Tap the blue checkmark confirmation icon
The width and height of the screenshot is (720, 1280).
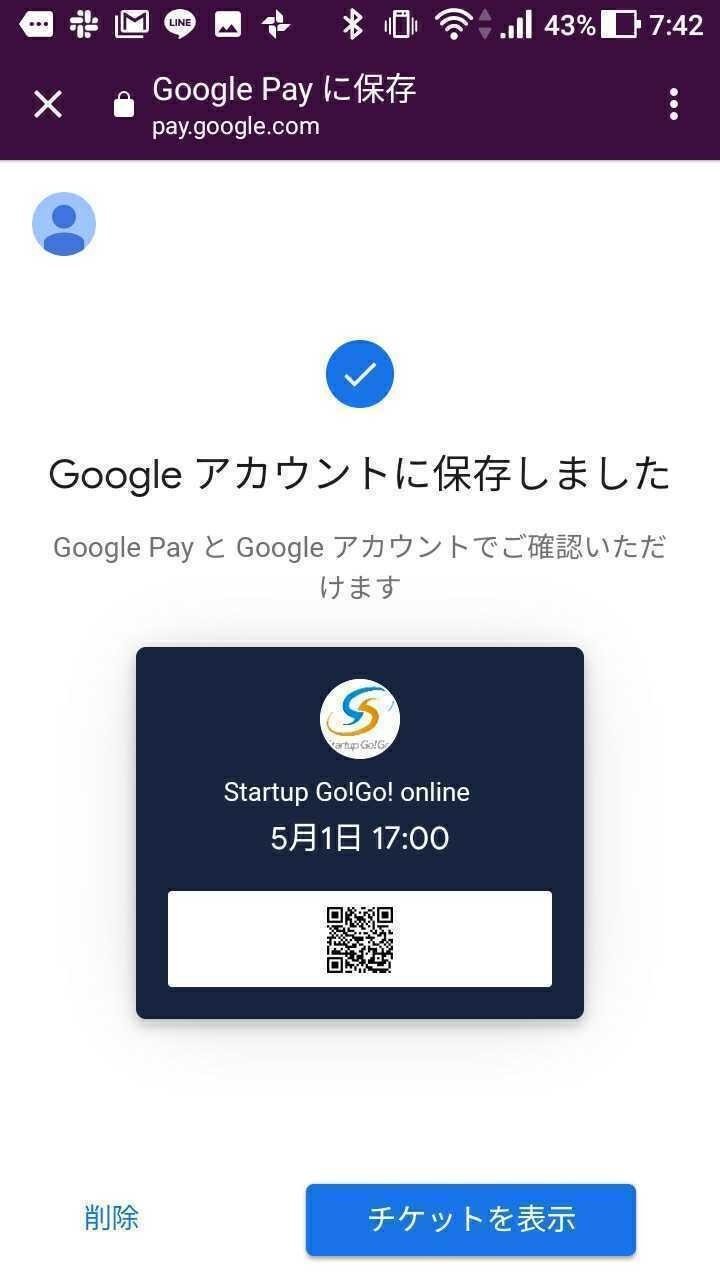pyautogui.click(x=360, y=373)
